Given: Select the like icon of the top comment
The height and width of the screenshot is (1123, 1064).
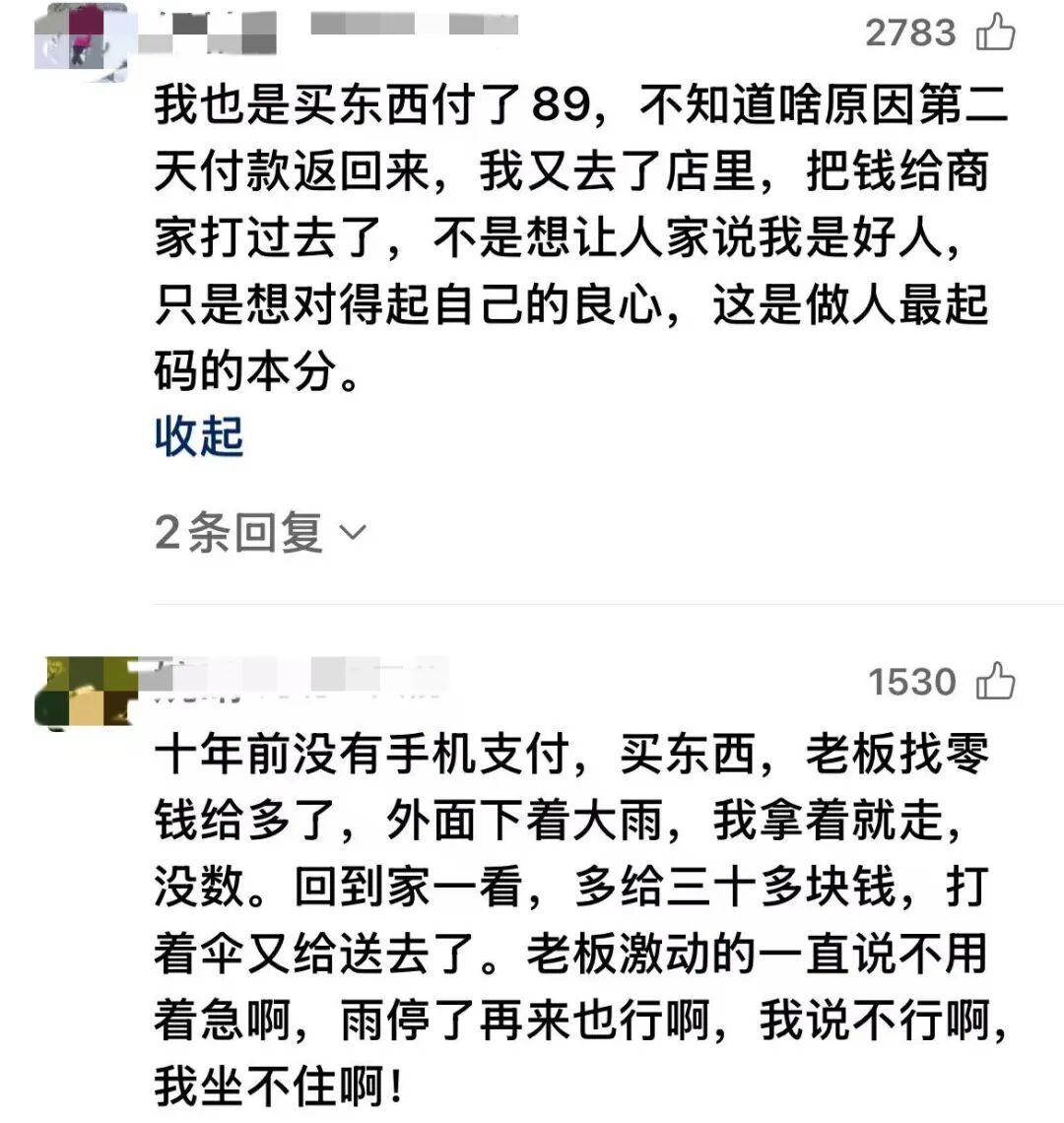Looking at the screenshot, I should [x=998, y=31].
